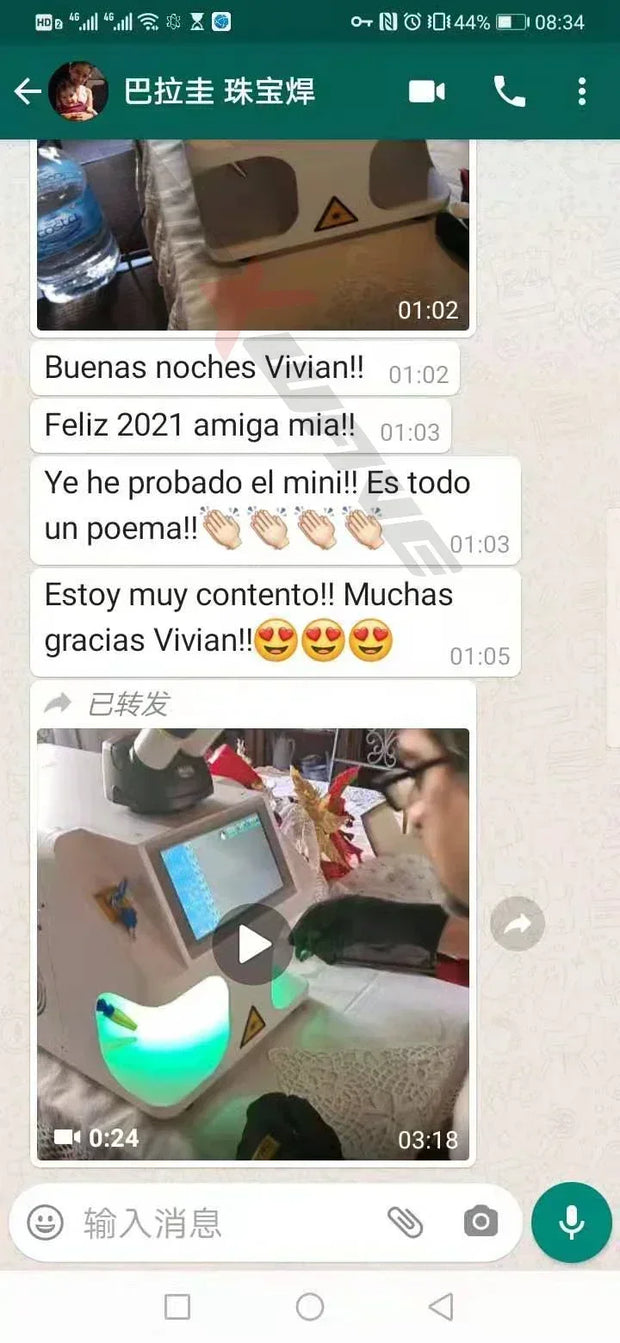The image size is (620, 1343).
Task: Open the camera from input bar
Action: point(480,1222)
